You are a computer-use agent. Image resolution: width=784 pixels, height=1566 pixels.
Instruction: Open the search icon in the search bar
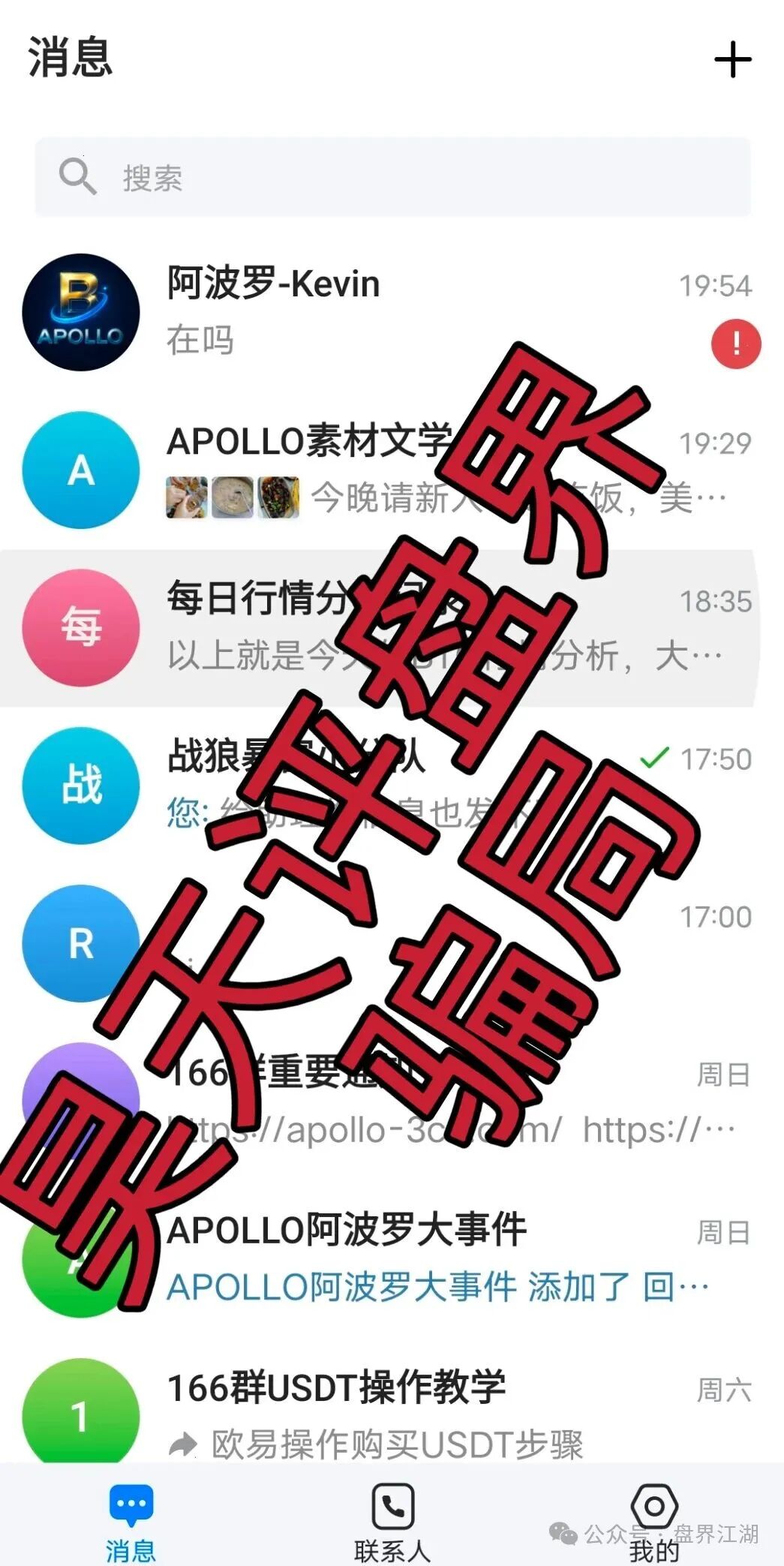tap(77, 177)
